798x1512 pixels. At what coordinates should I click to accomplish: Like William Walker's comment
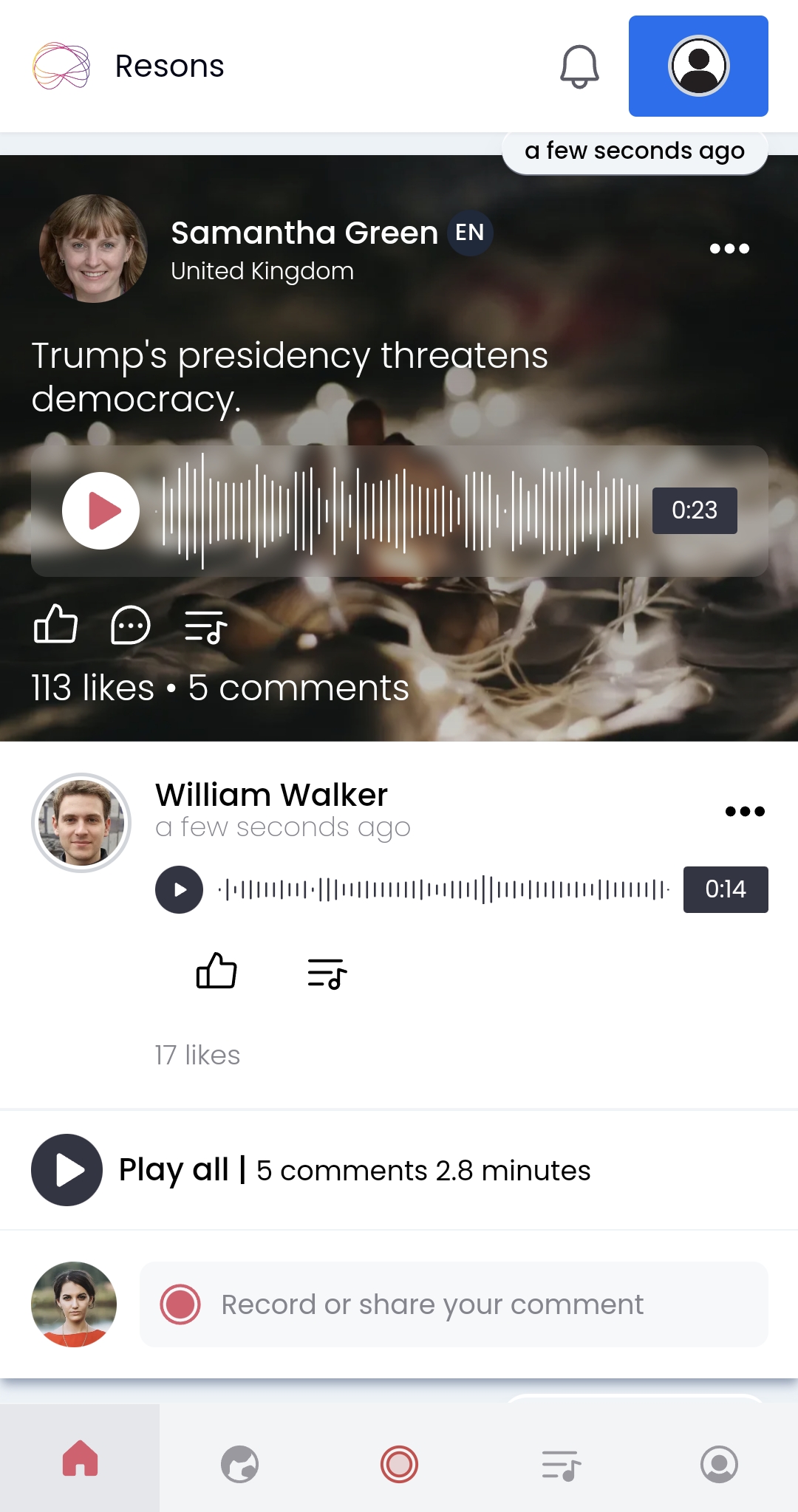pyautogui.click(x=216, y=971)
